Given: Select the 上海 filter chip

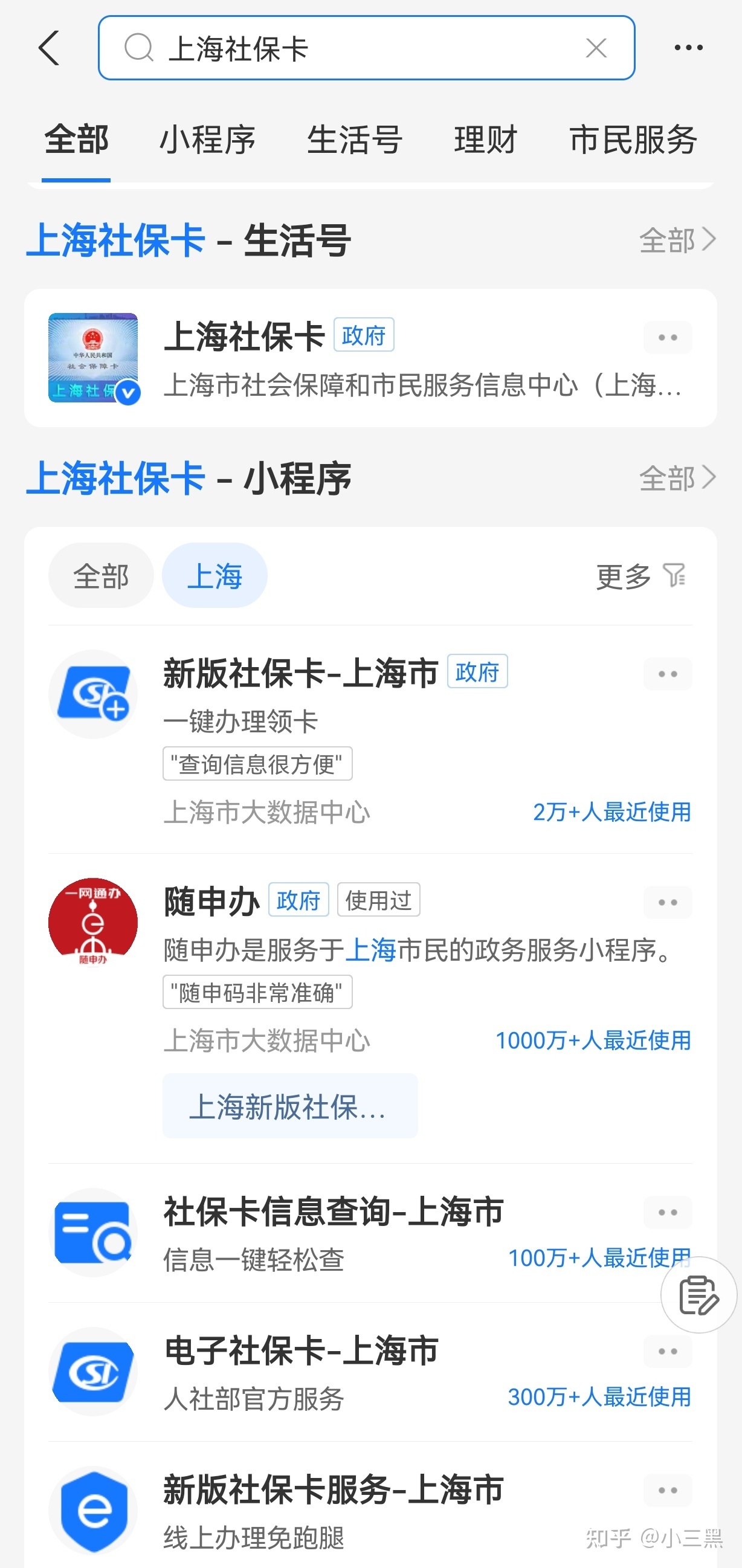Looking at the screenshot, I should tap(215, 575).
